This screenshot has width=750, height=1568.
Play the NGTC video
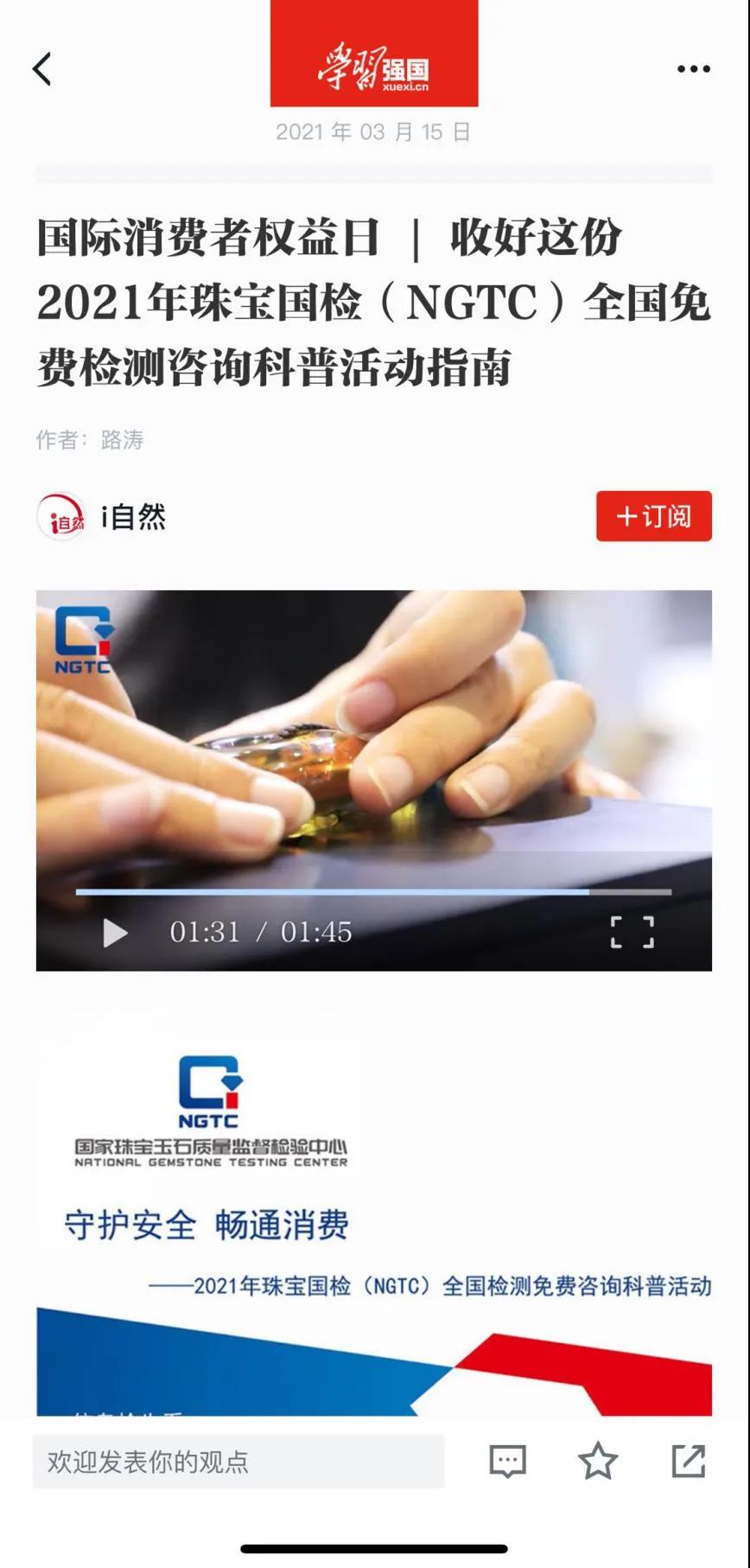pos(115,933)
